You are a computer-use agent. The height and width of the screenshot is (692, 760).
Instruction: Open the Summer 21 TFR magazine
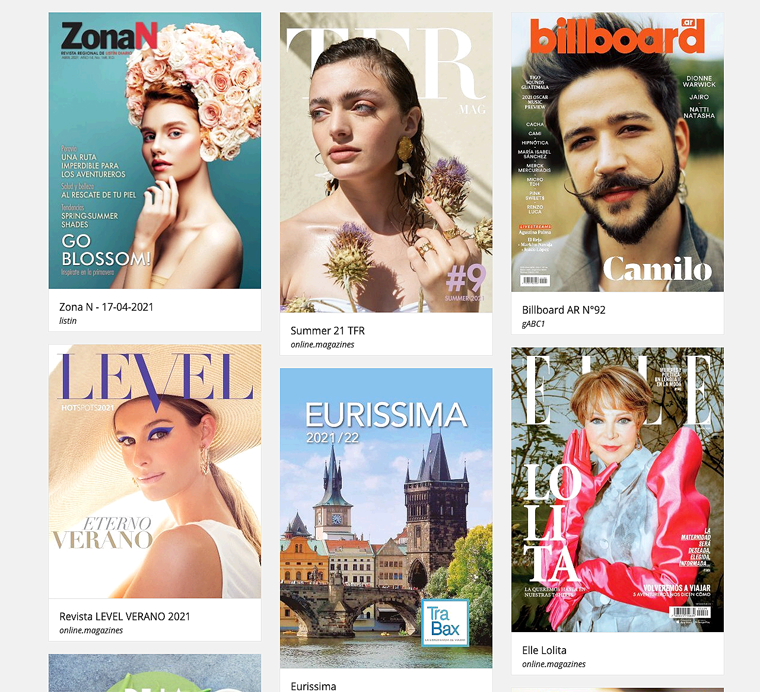pos(386,162)
